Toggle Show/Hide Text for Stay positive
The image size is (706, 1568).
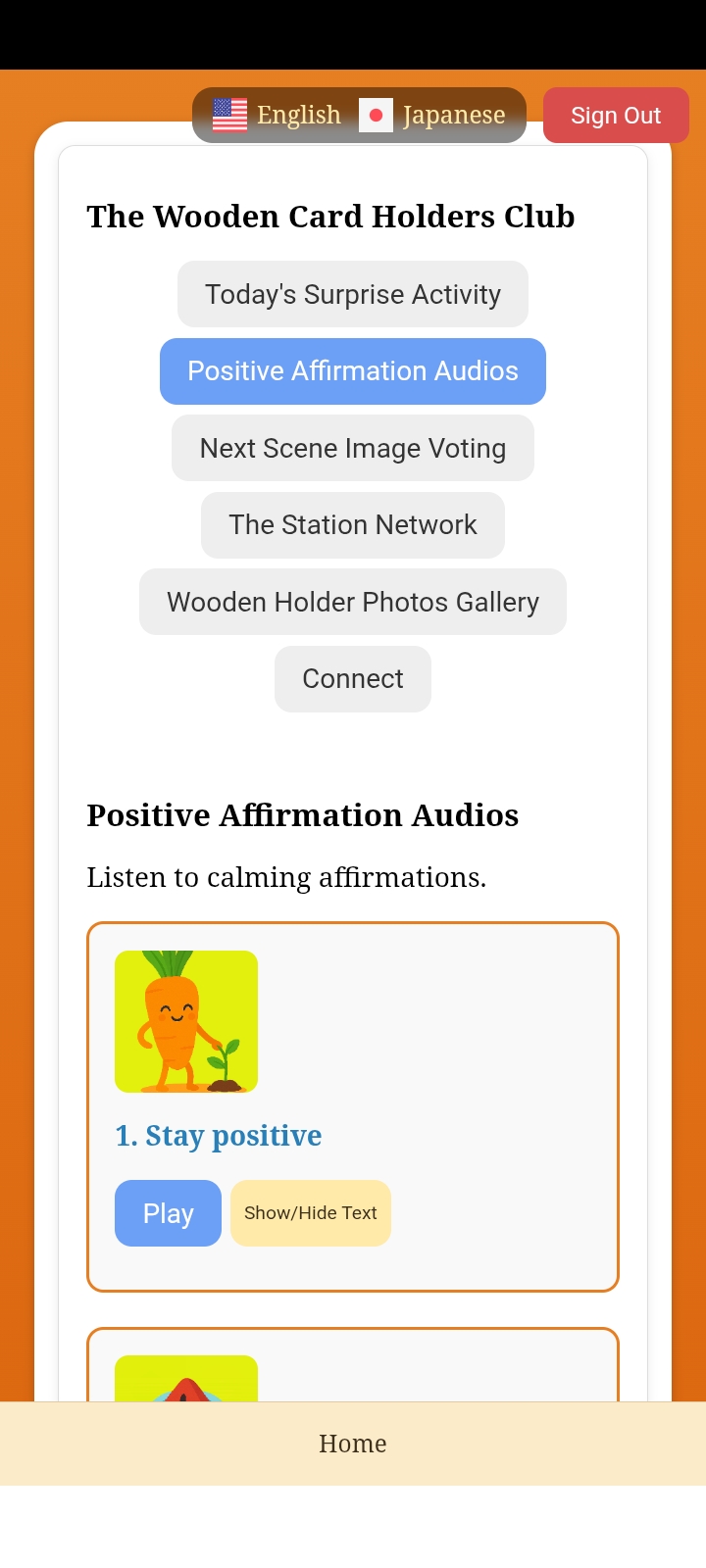311,1213
